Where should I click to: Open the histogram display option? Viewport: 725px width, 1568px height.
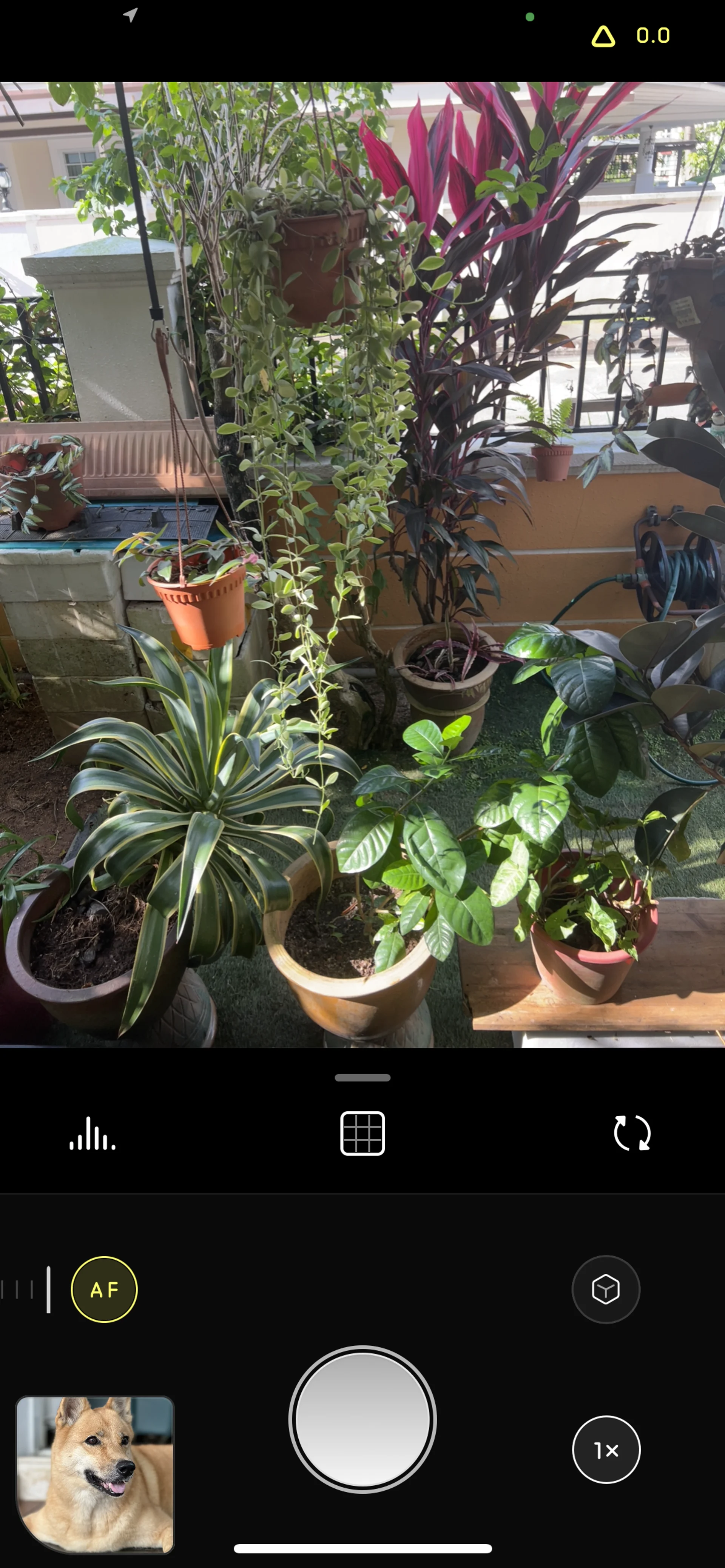point(93,1133)
